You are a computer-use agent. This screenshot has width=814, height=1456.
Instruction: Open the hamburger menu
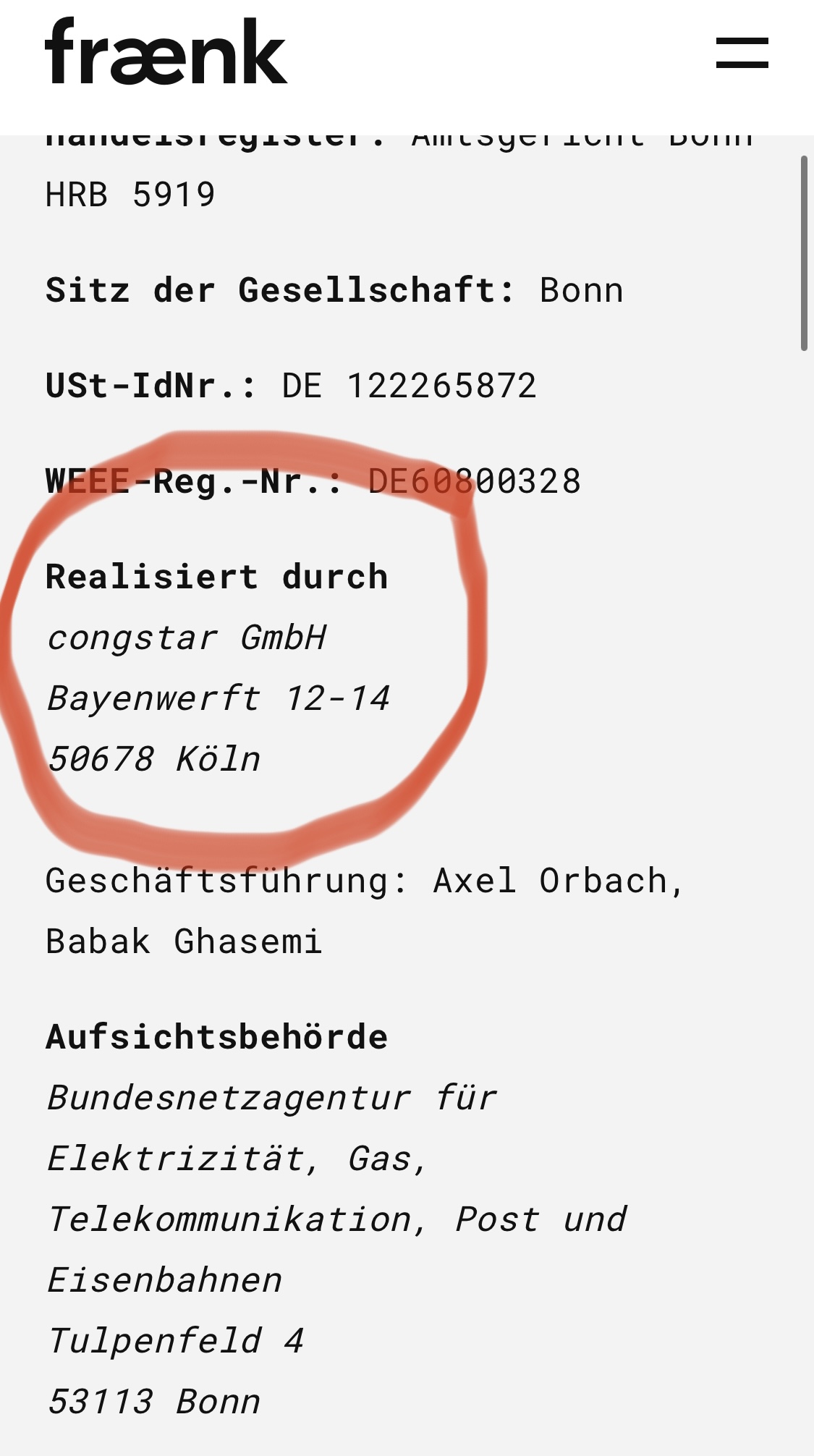coord(742,53)
